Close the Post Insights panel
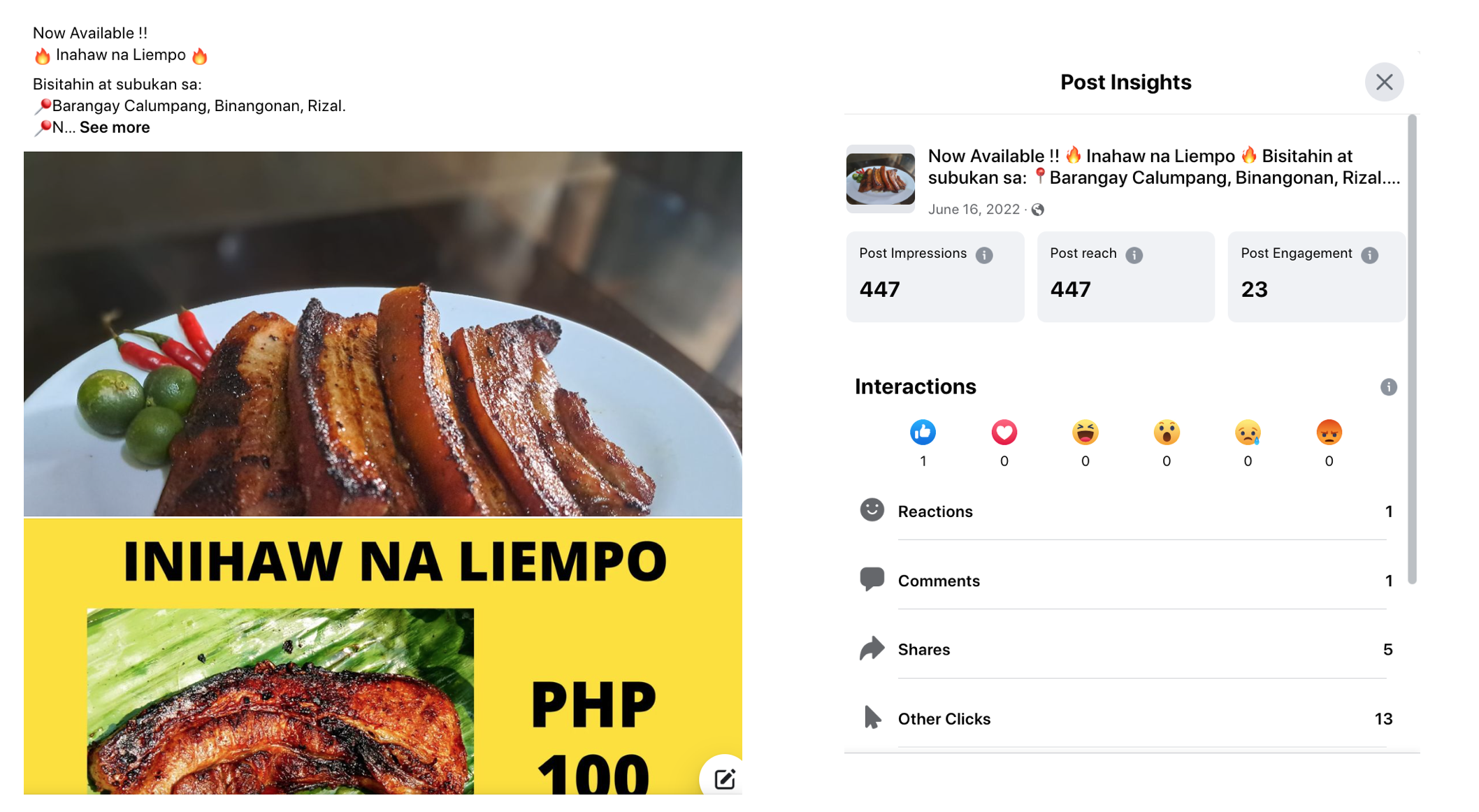This screenshot has width=1479, height=812. click(1383, 82)
